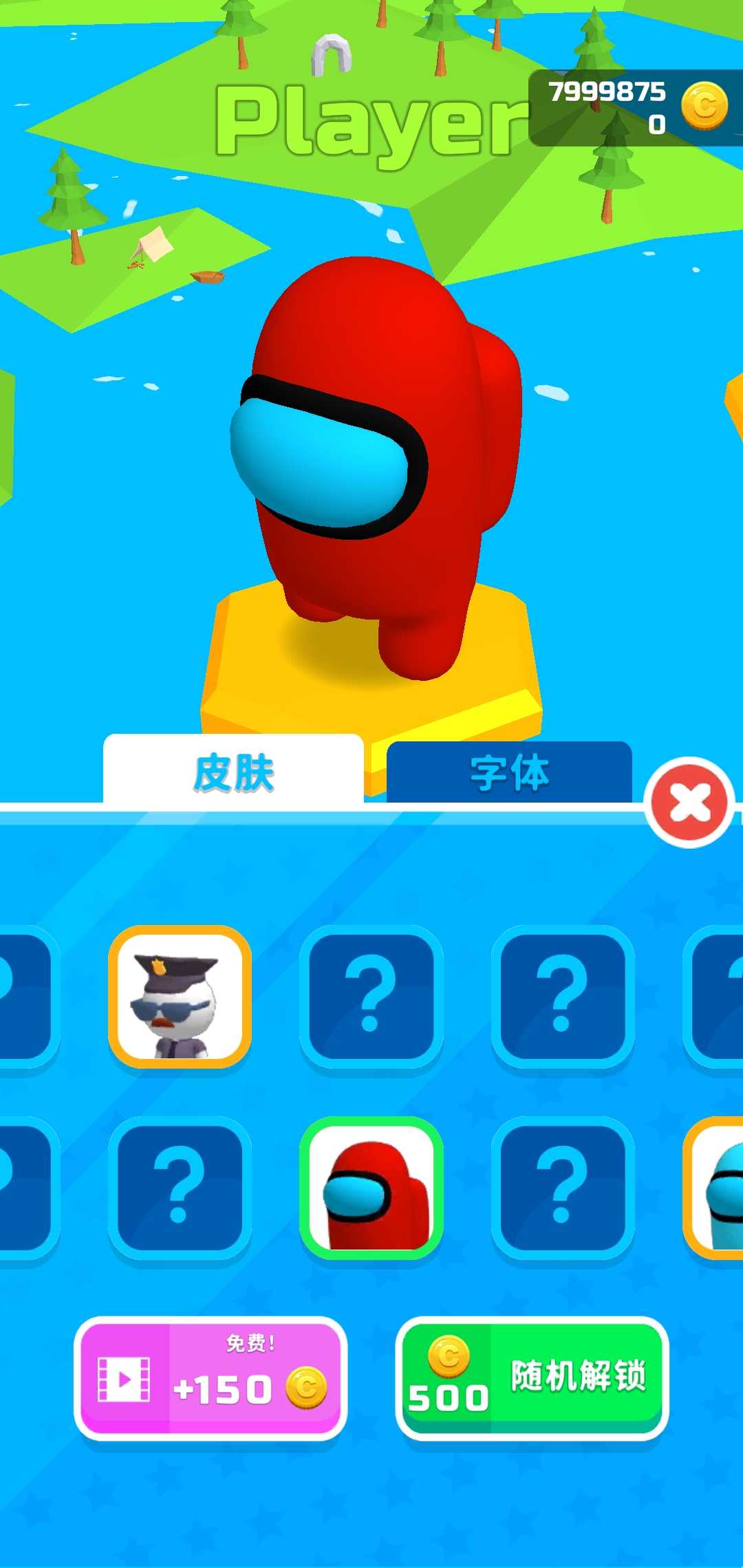Watch video for free +150 coins

pos(211,1379)
